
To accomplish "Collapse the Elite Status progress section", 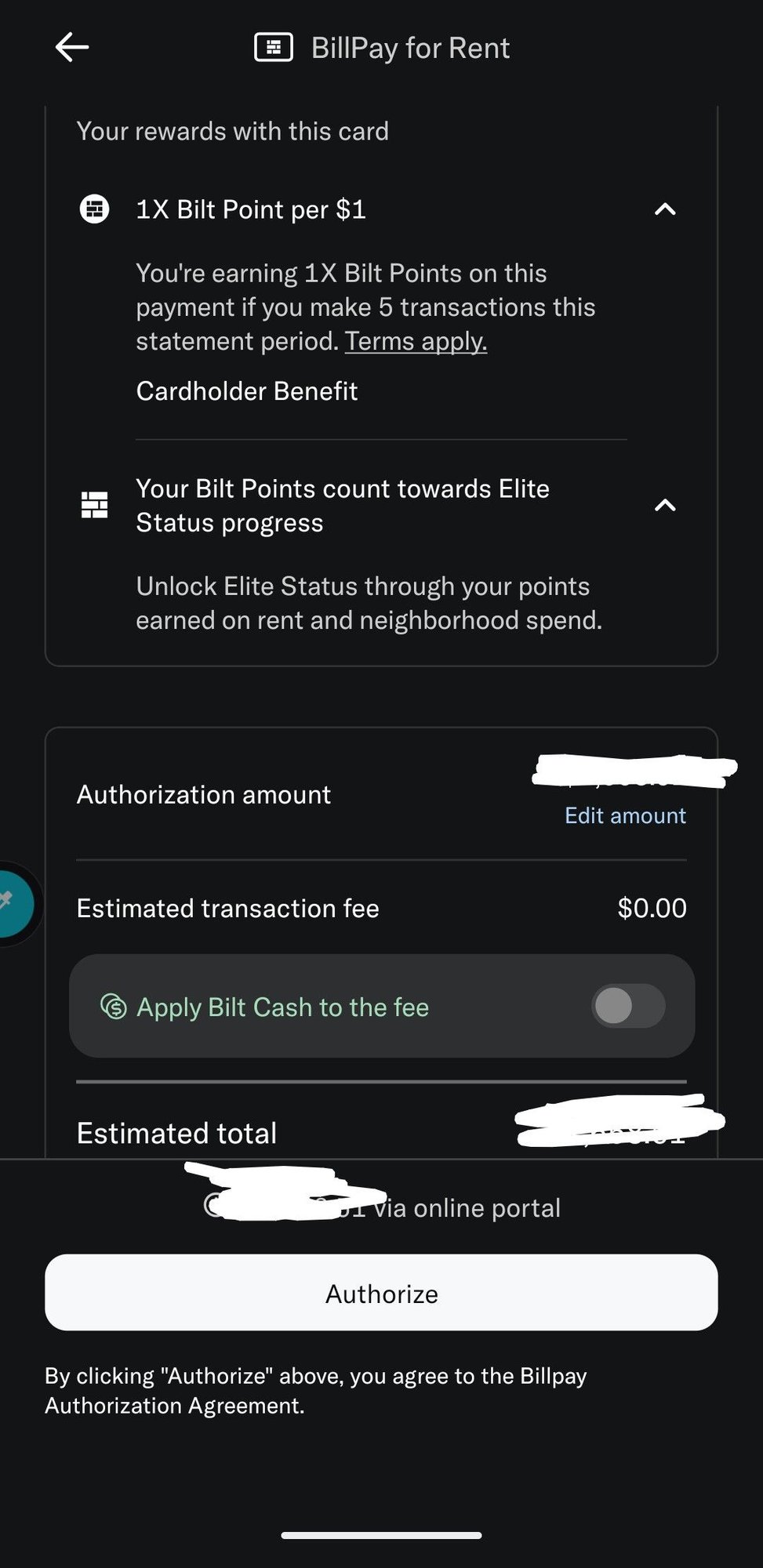I will pyautogui.click(x=664, y=505).
